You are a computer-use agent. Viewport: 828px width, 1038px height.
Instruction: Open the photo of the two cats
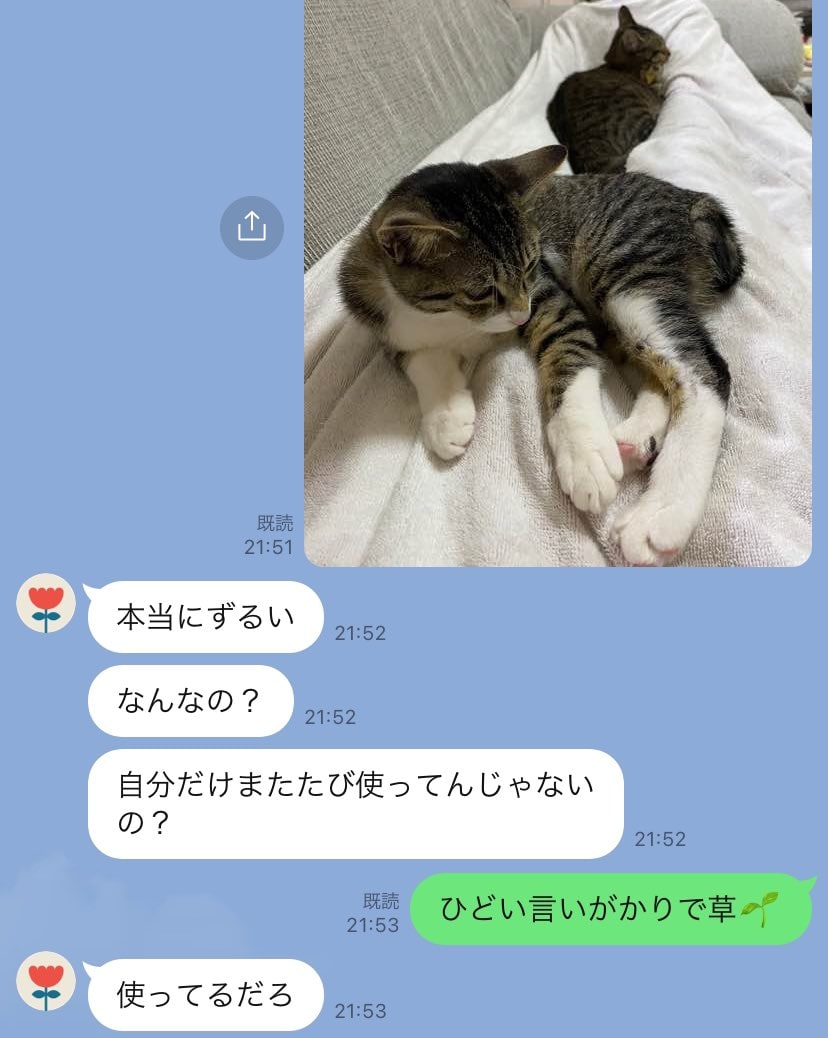click(x=556, y=285)
